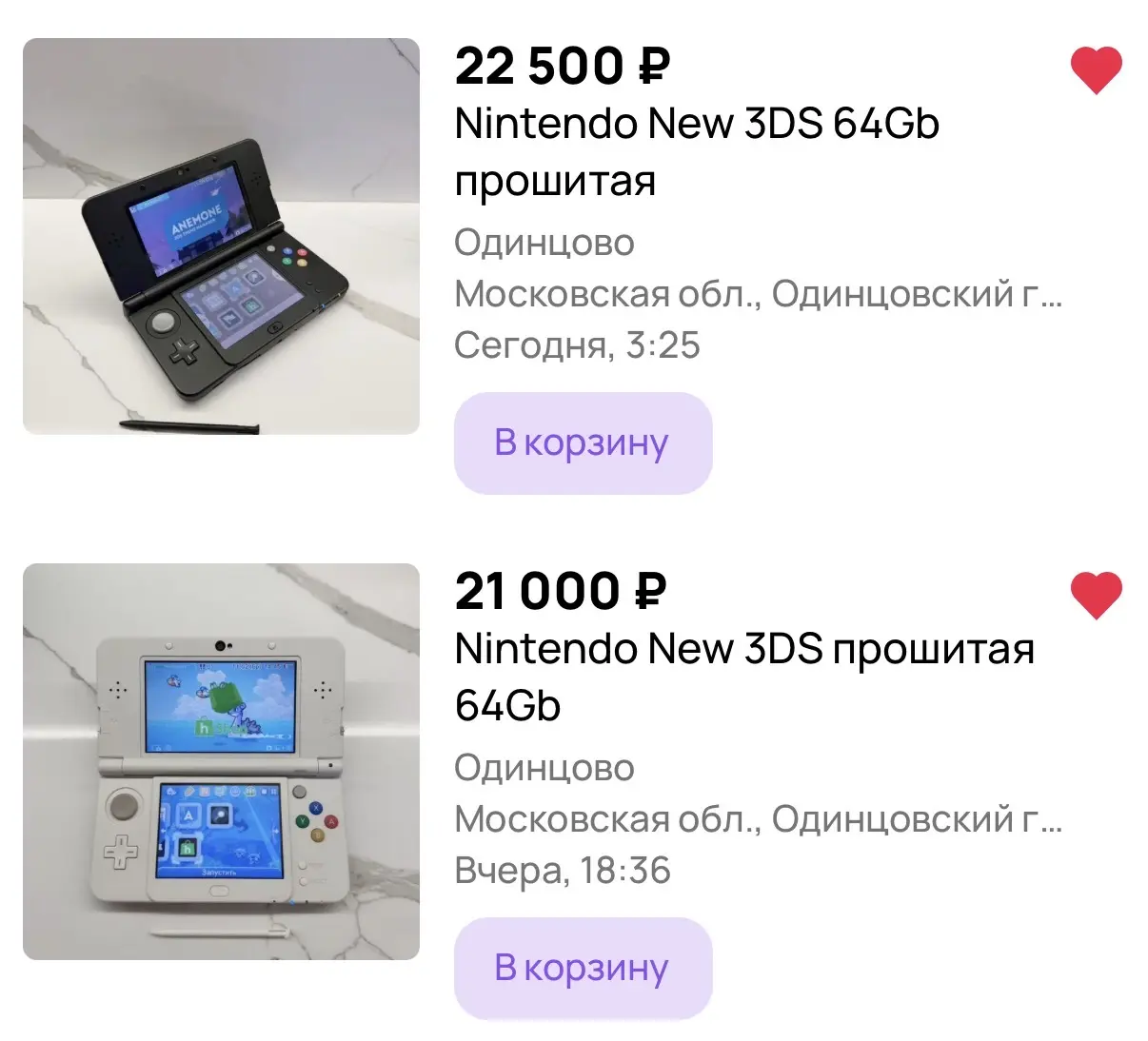The height and width of the screenshot is (1041, 1148).
Task: Remove the 22 500 ₽ listing from favorites
Action: (1096, 70)
